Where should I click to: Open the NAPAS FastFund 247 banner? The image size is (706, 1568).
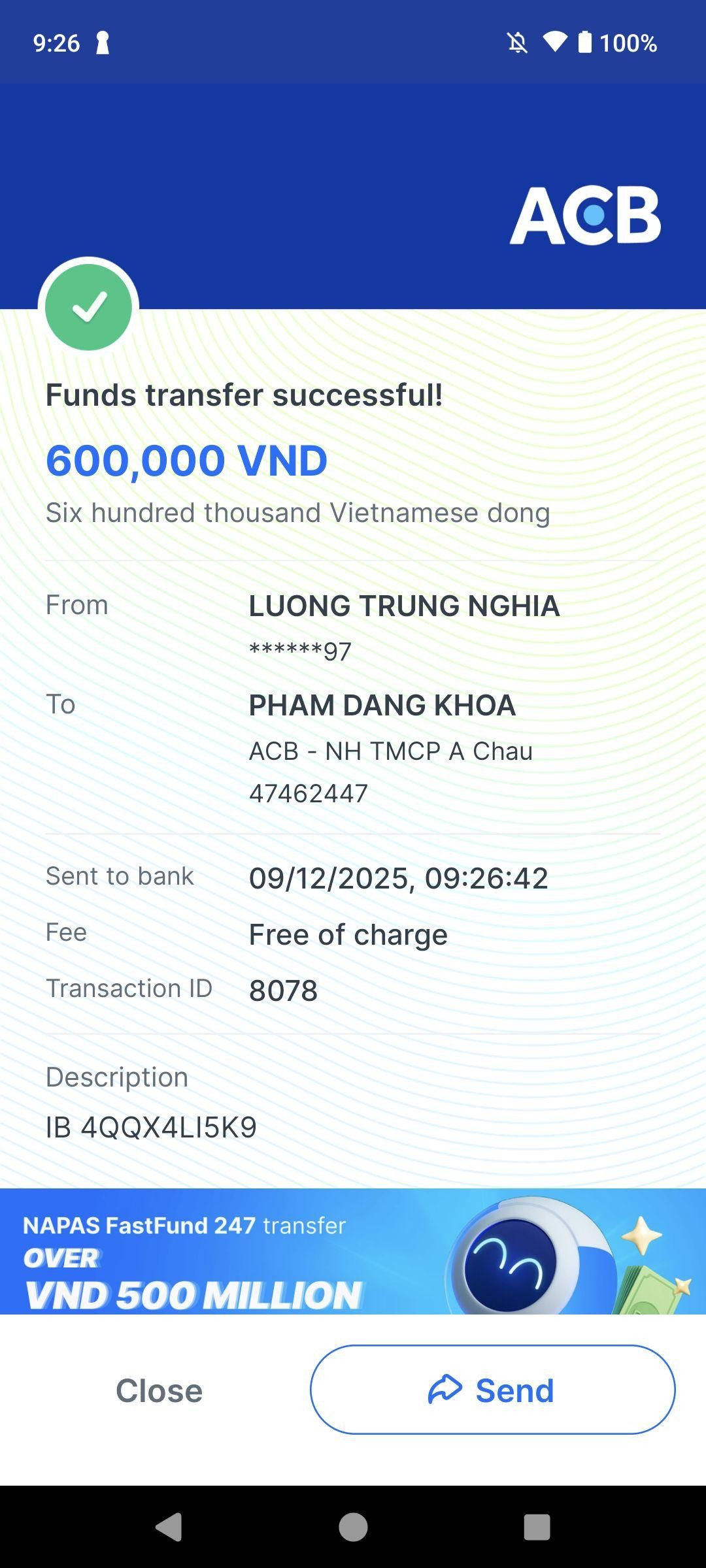click(353, 1251)
